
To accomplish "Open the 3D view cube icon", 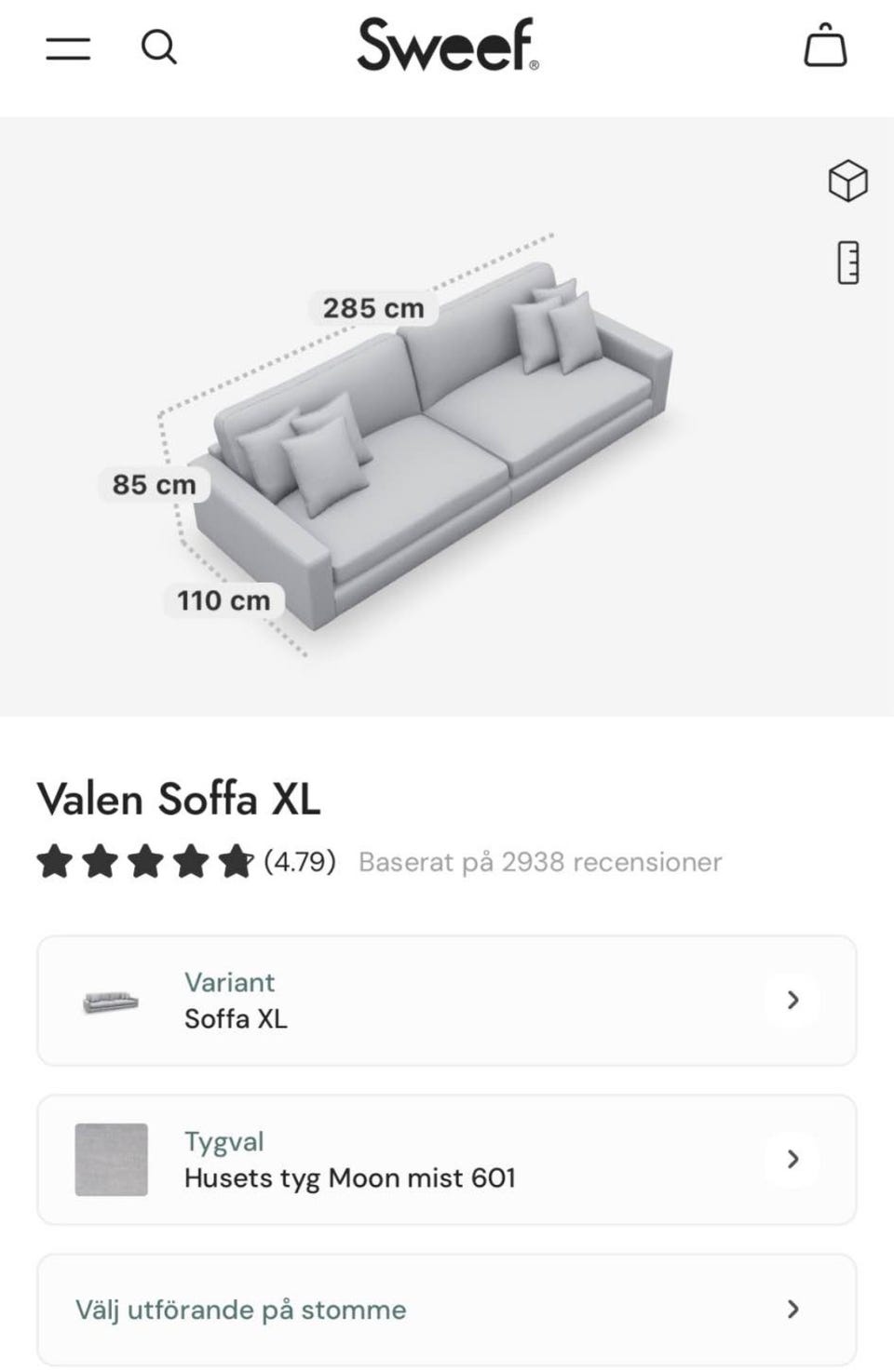I will pyautogui.click(x=847, y=181).
